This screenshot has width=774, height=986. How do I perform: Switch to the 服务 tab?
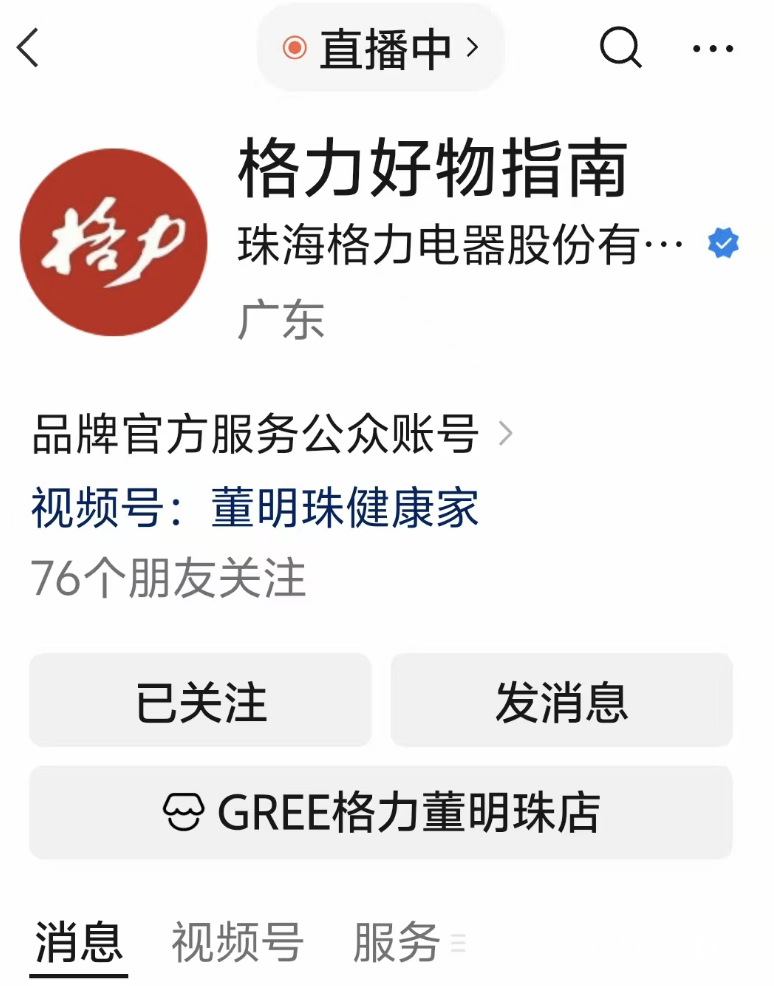click(x=397, y=943)
